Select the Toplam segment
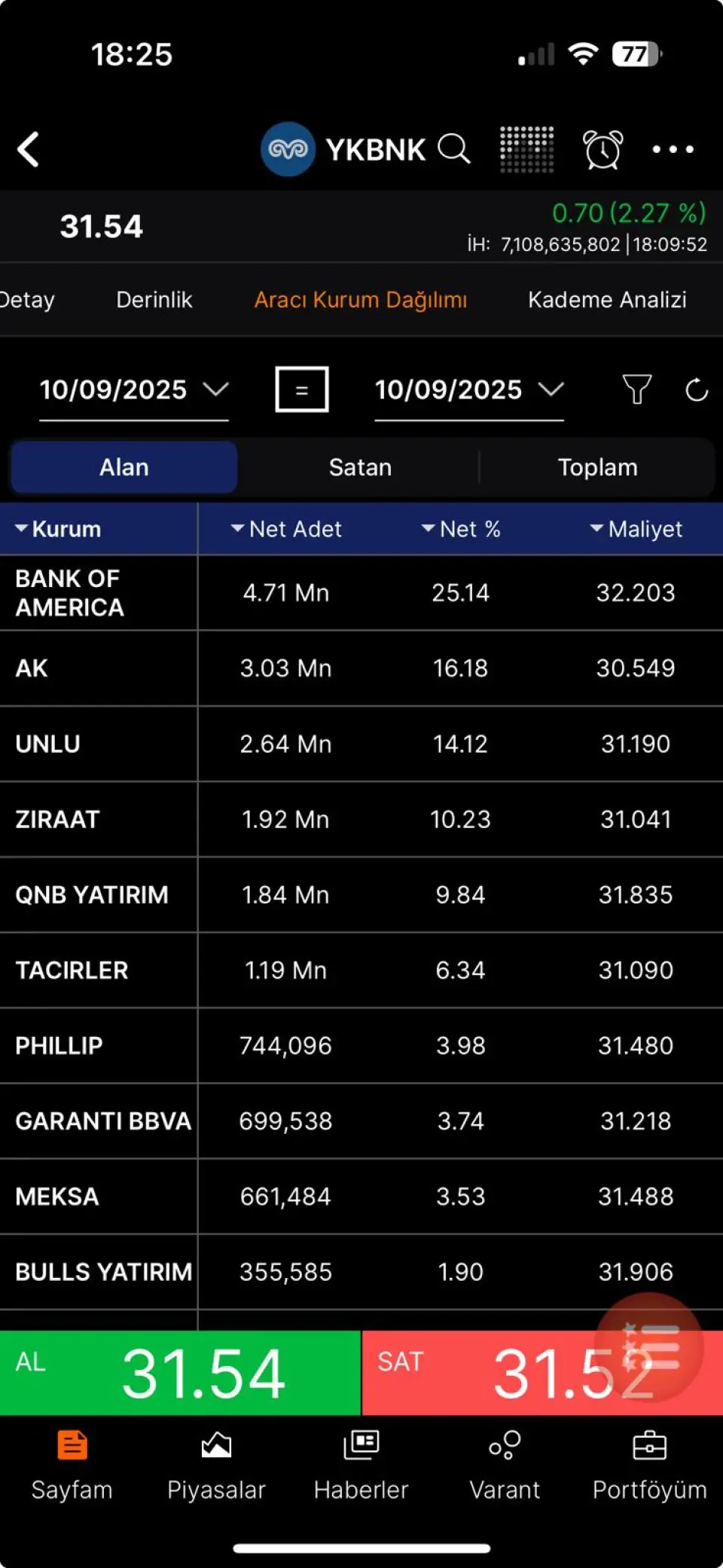The height and width of the screenshot is (1568, 723). [x=597, y=467]
